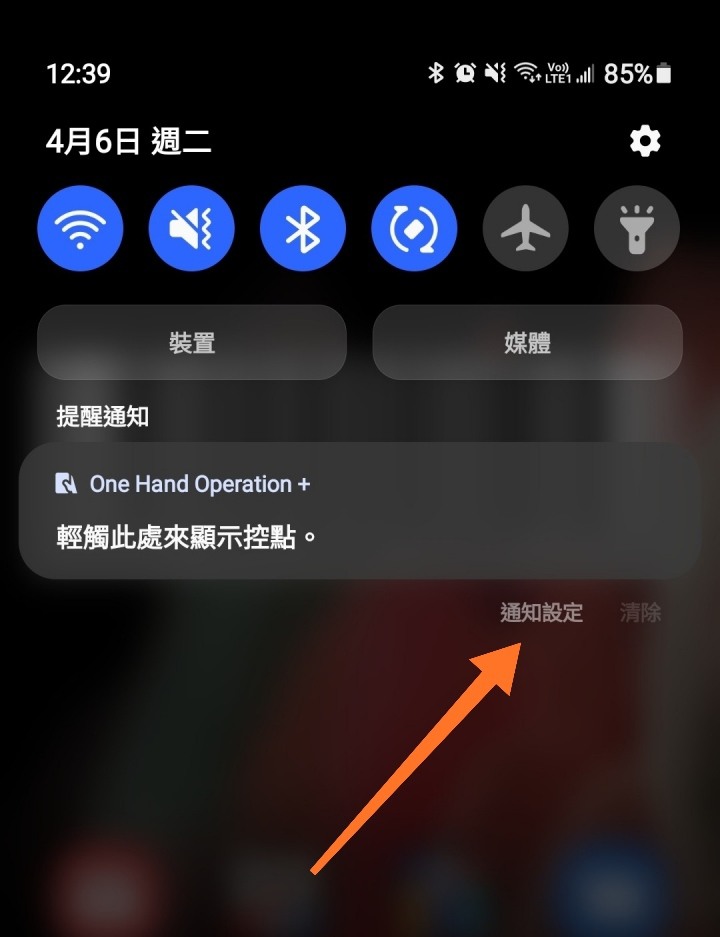Open the 裝置 devices panel
The width and height of the screenshot is (720, 937).
click(x=192, y=343)
